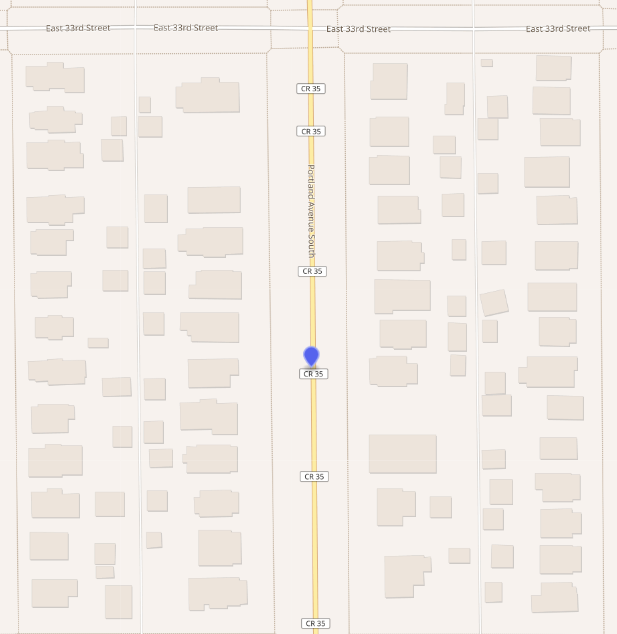Tap the blue location marker on Portland Avenue
This screenshot has height=634, width=617.
coord(311,356)
